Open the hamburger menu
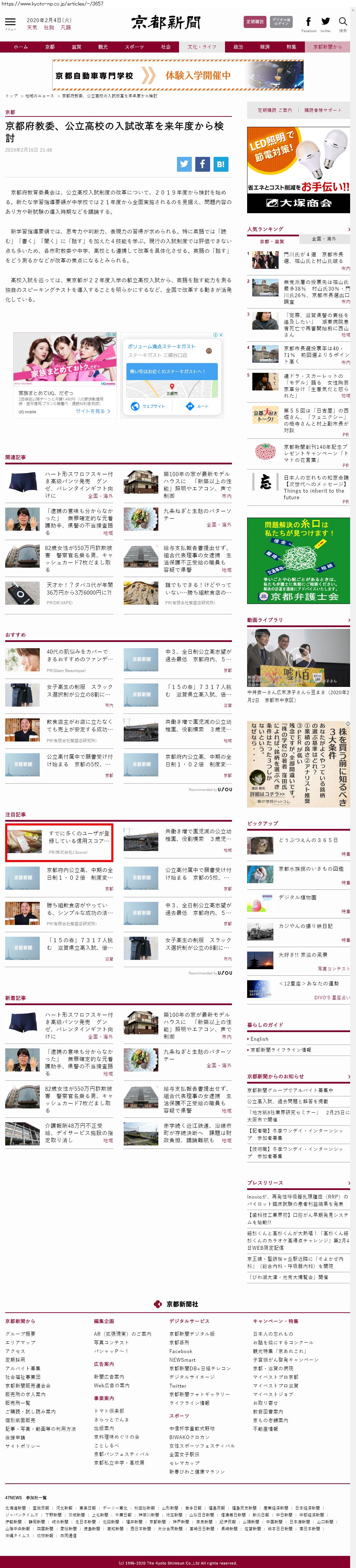 click(x=10, y=22)
